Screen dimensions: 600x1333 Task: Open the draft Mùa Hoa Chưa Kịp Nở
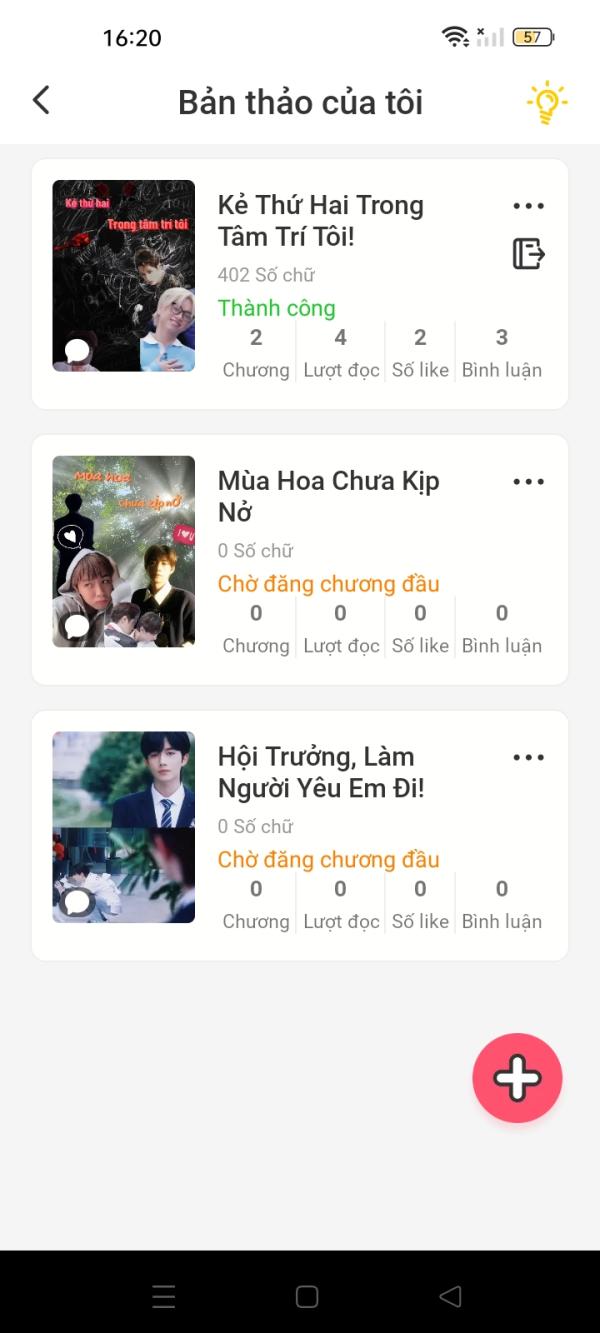coord(328,496)
